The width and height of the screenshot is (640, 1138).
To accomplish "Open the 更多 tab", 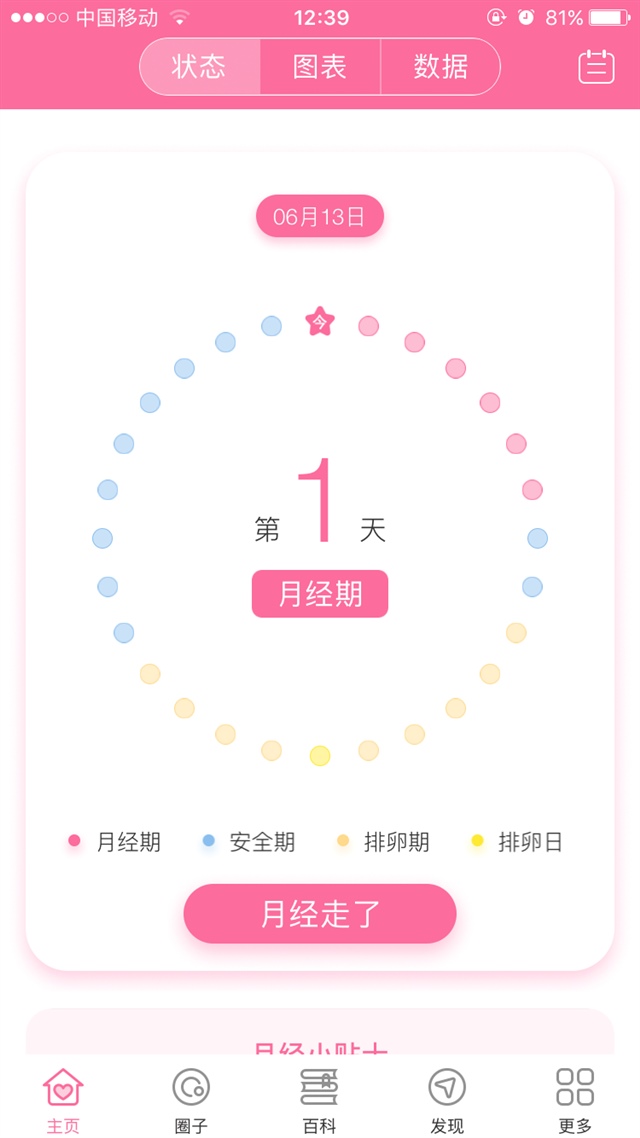I will click(x=575, y=1099).
